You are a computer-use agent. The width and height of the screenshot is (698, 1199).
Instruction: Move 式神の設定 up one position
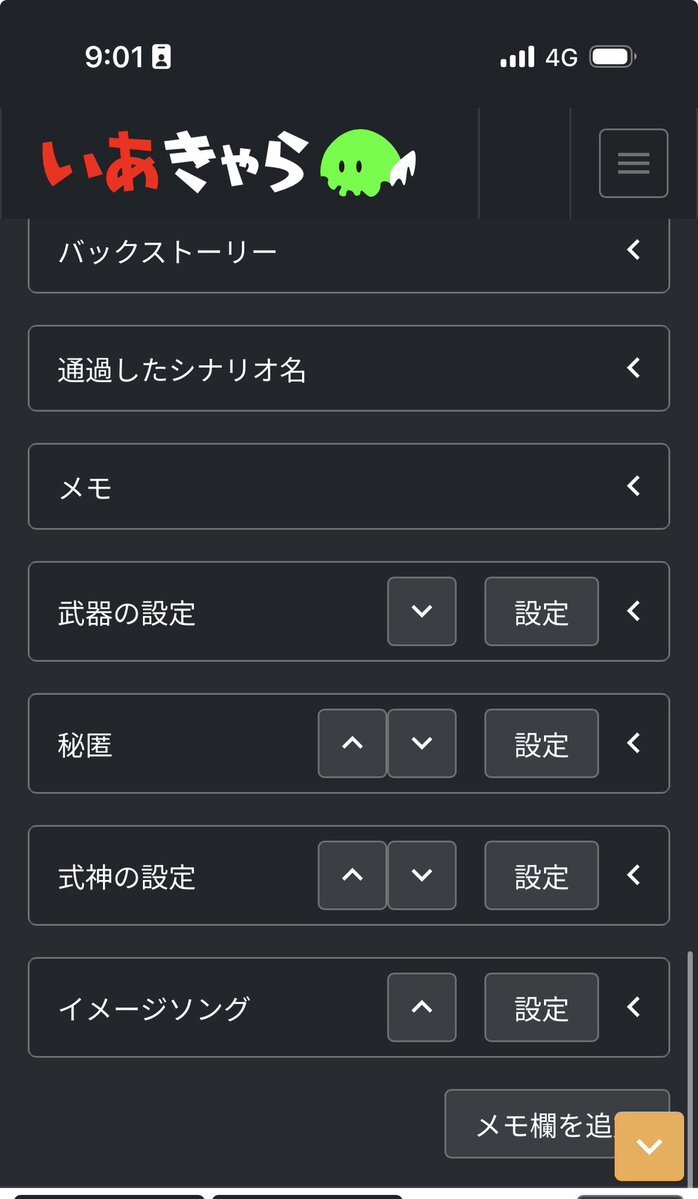pyautogui.click(x=352, y=875)
